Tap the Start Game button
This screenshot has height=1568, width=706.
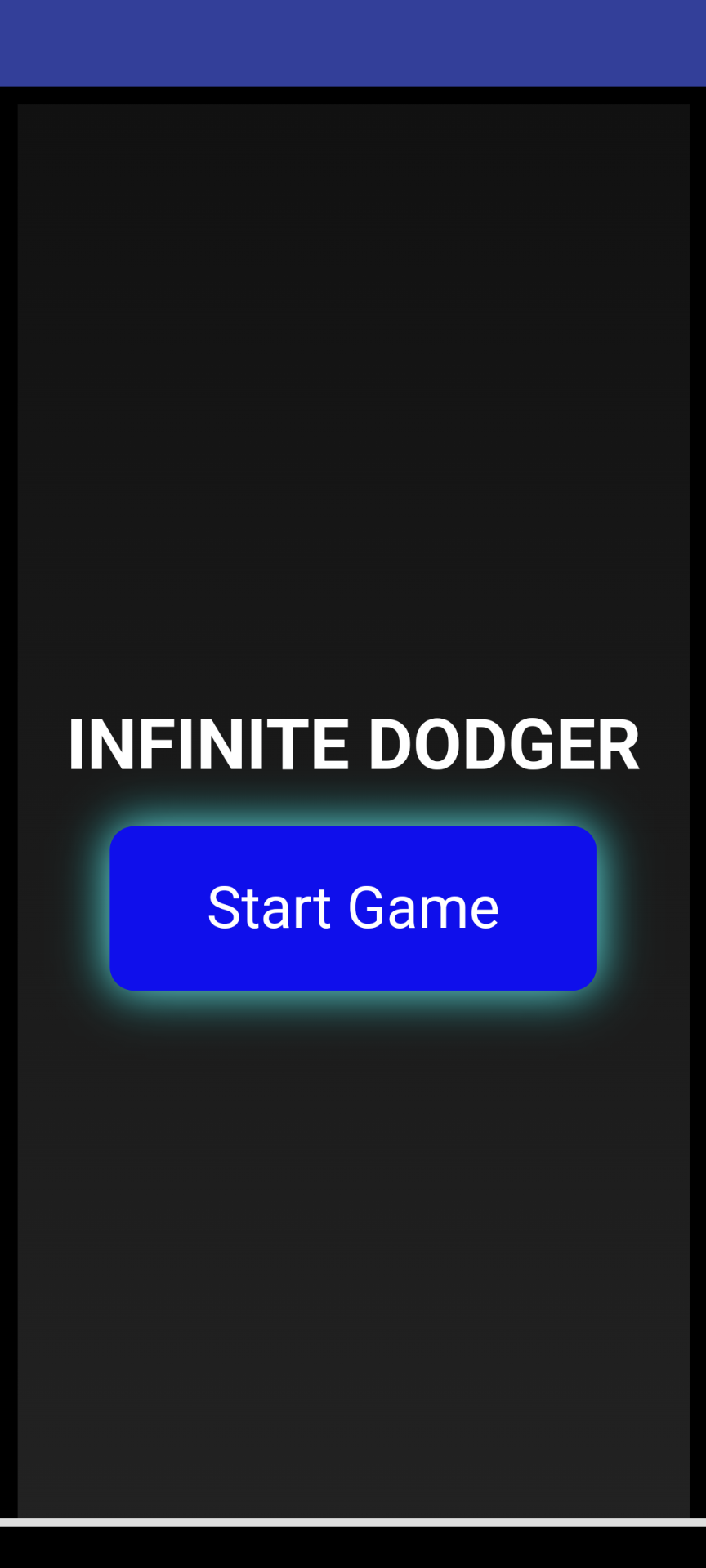353,908
